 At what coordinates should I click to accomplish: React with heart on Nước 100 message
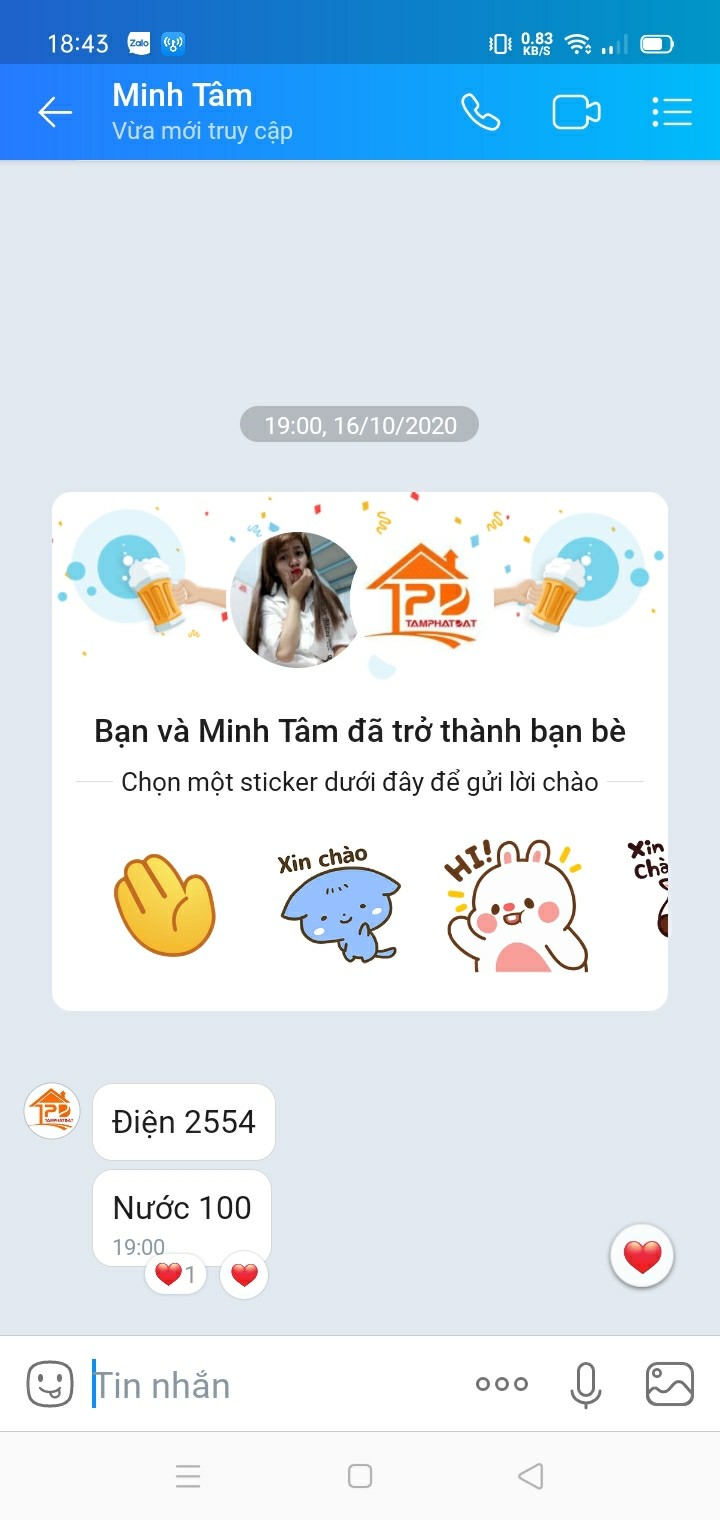pos(244,1275)
